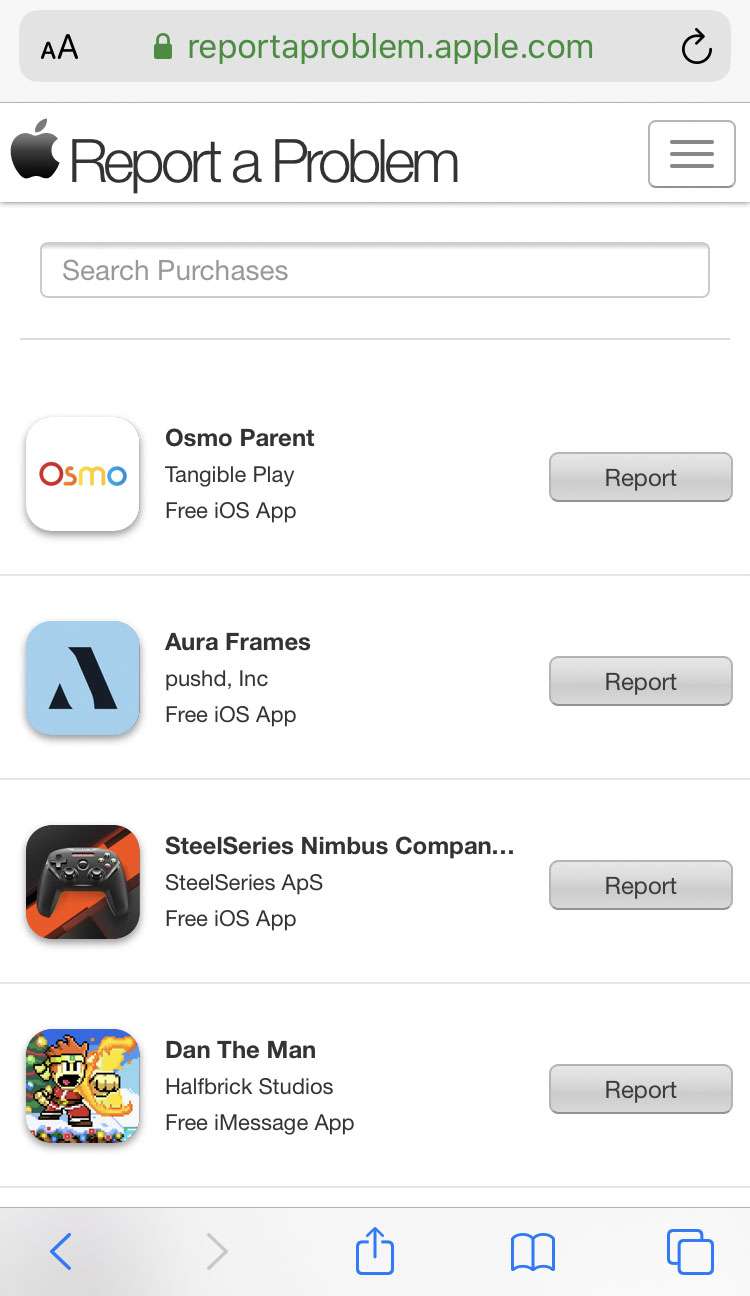750x1296 pixels.
Task: Report a problem with Aura Frames
Action: click(x=640, y=681)
